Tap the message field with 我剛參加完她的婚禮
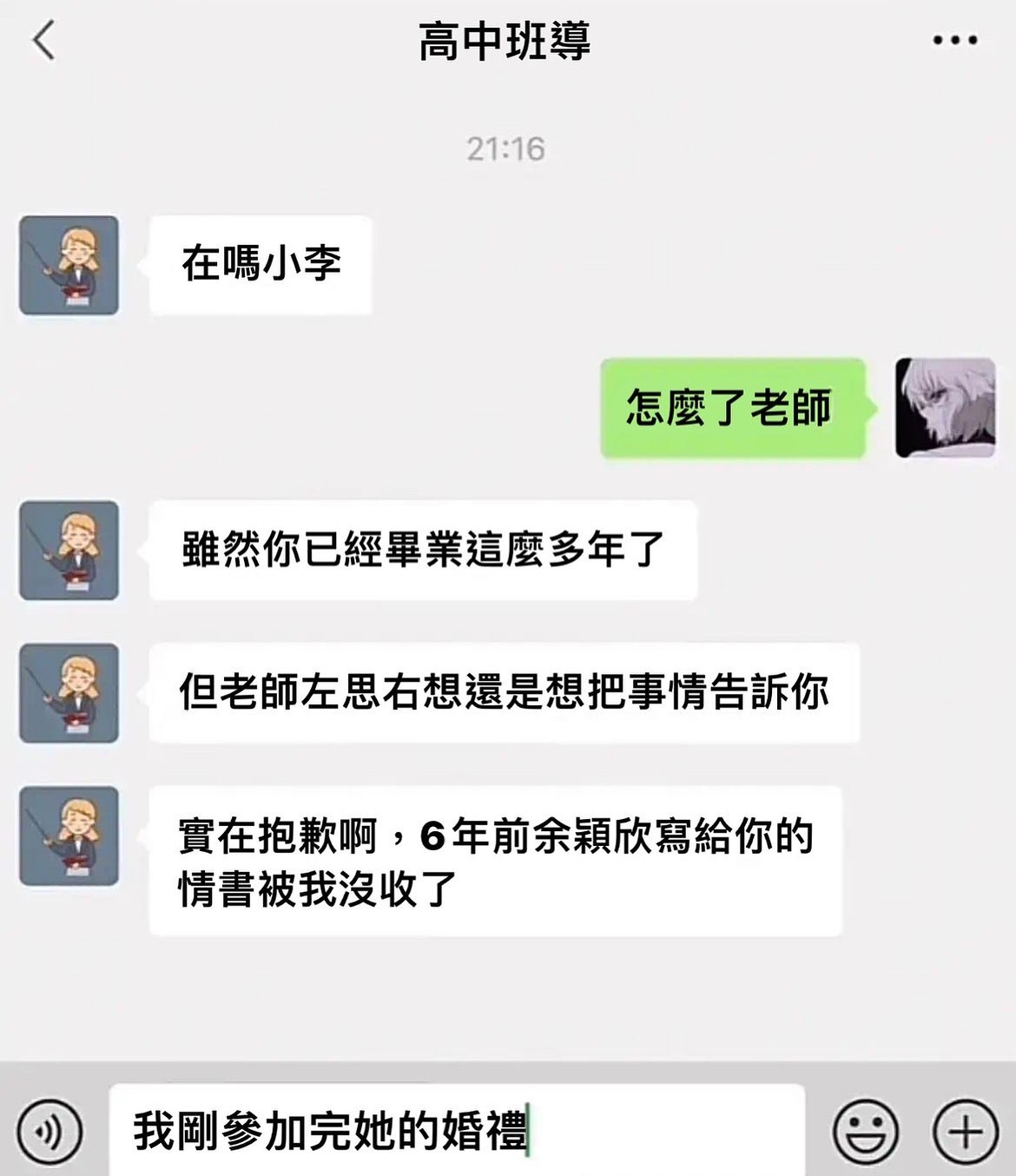Viewport: 1016px width, 1176px height. pos(456,1132)
